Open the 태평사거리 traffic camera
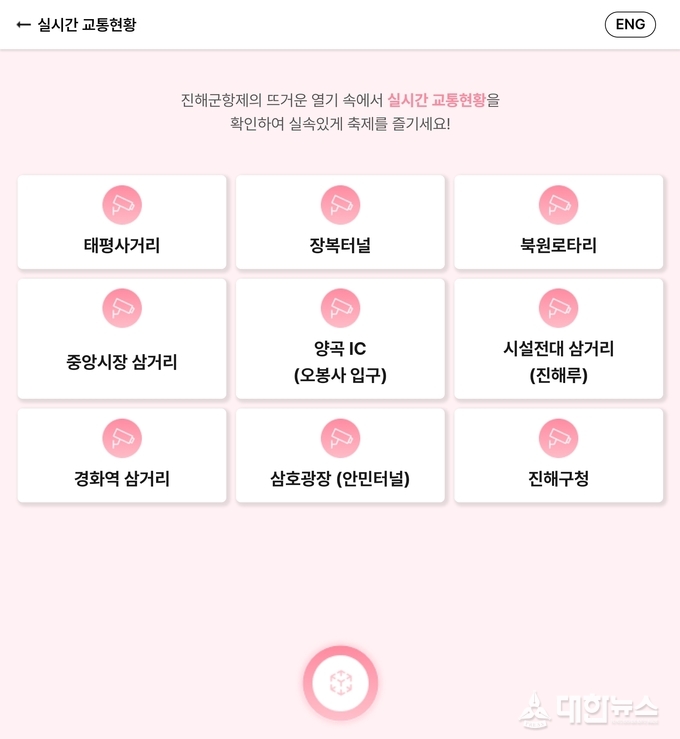 coord(122,222)
